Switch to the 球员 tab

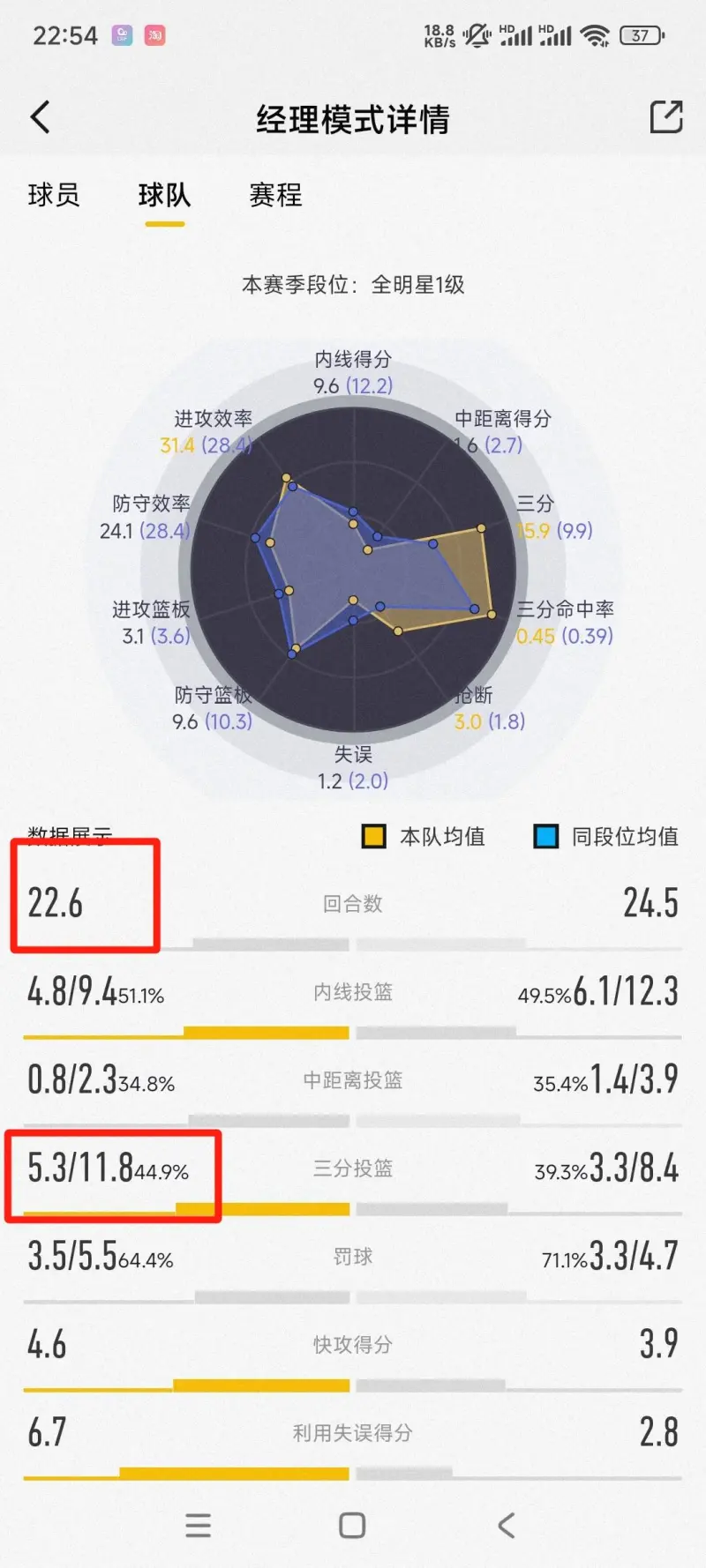pyautogui.click(x=54, y=195)
